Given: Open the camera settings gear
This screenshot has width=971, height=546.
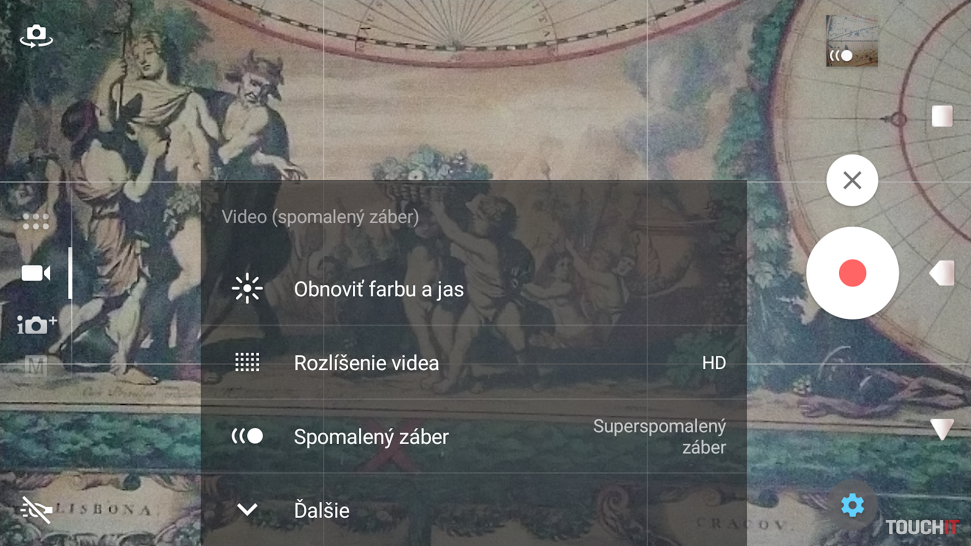Looking at the screenshot, I should coord(852,505).
